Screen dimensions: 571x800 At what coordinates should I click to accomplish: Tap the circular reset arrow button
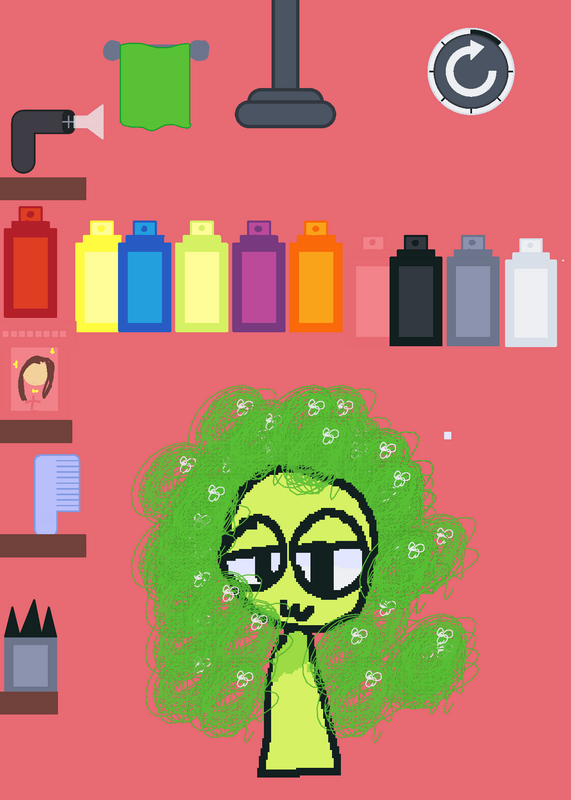point(470,71)
